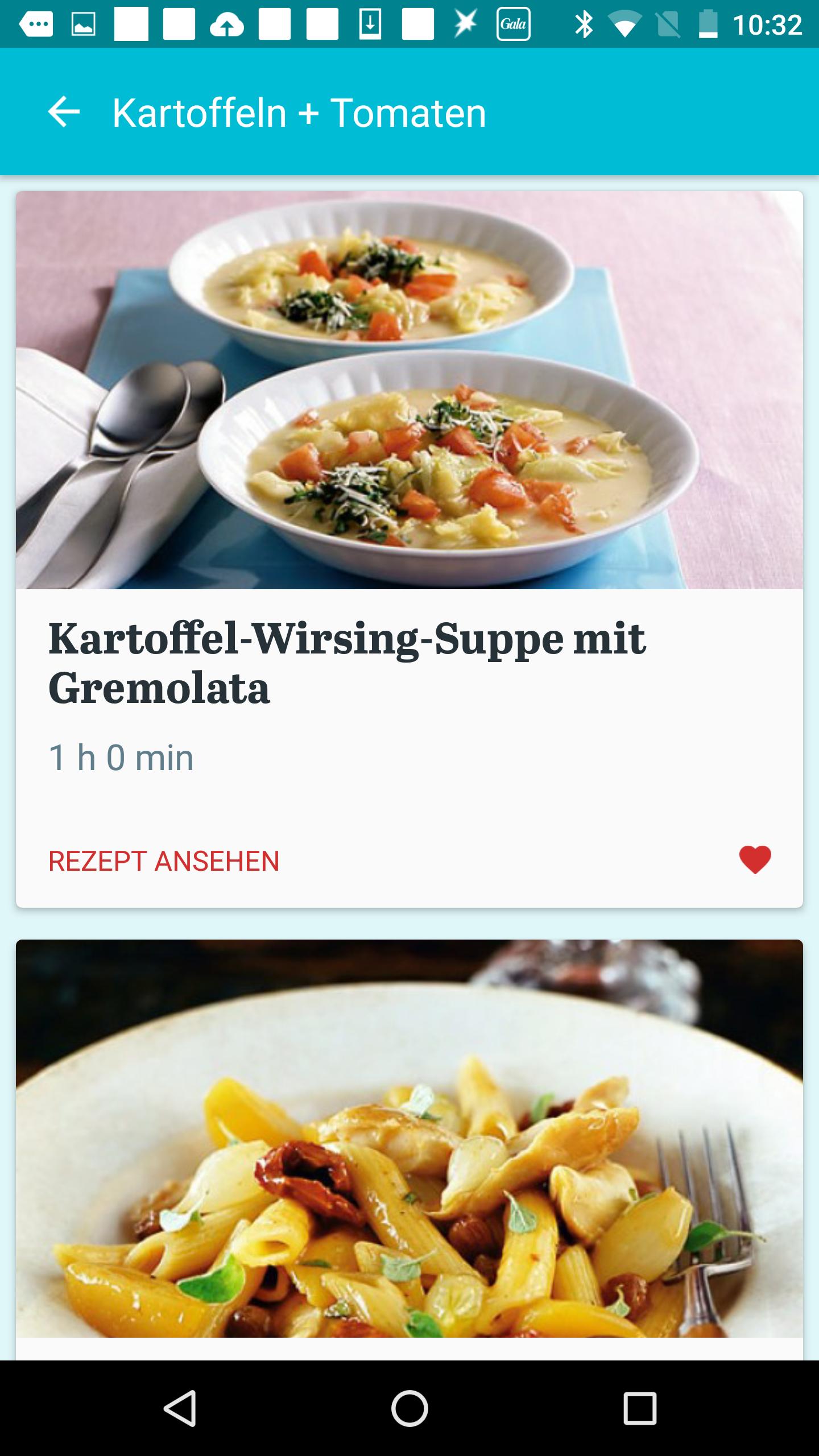Tap Rezept ansehen for Kartoffel-Wirsing-Suppe

pos(164,861)
